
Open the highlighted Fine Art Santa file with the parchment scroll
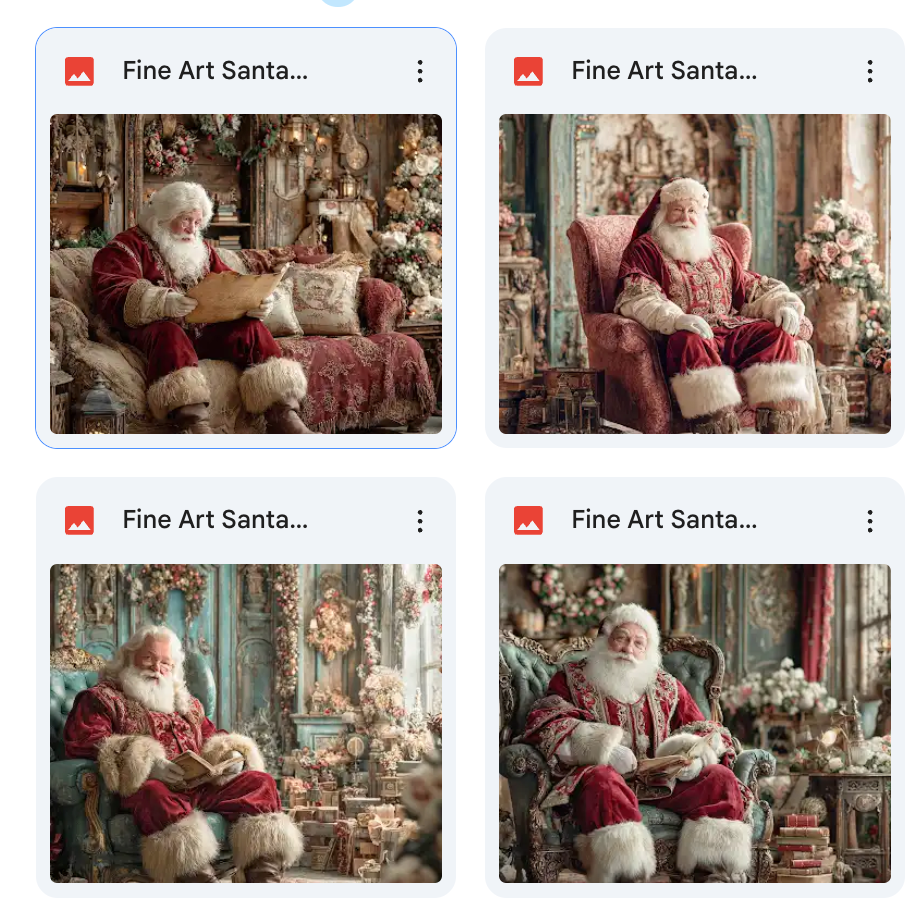246,273
